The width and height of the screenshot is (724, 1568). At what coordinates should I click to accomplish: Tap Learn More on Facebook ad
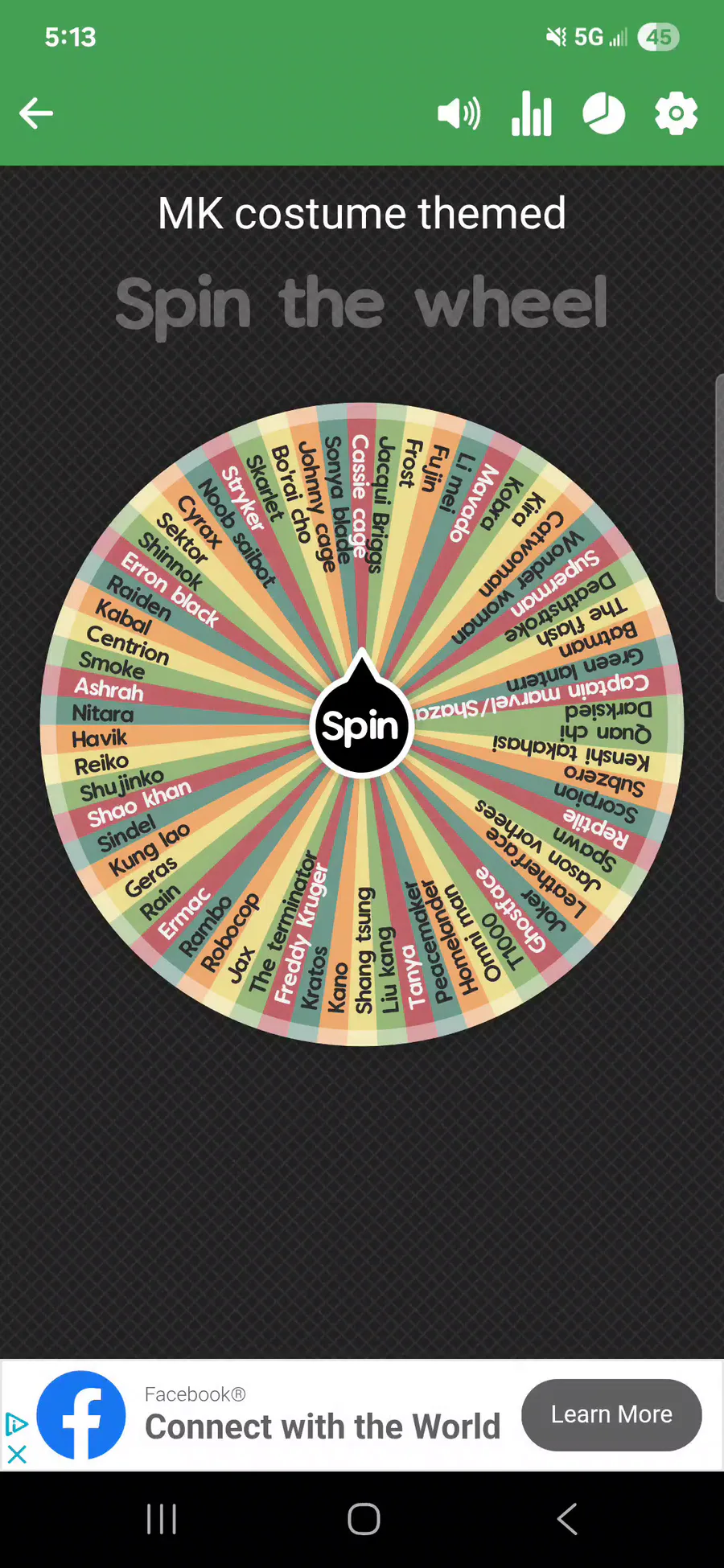[611, 1414]
